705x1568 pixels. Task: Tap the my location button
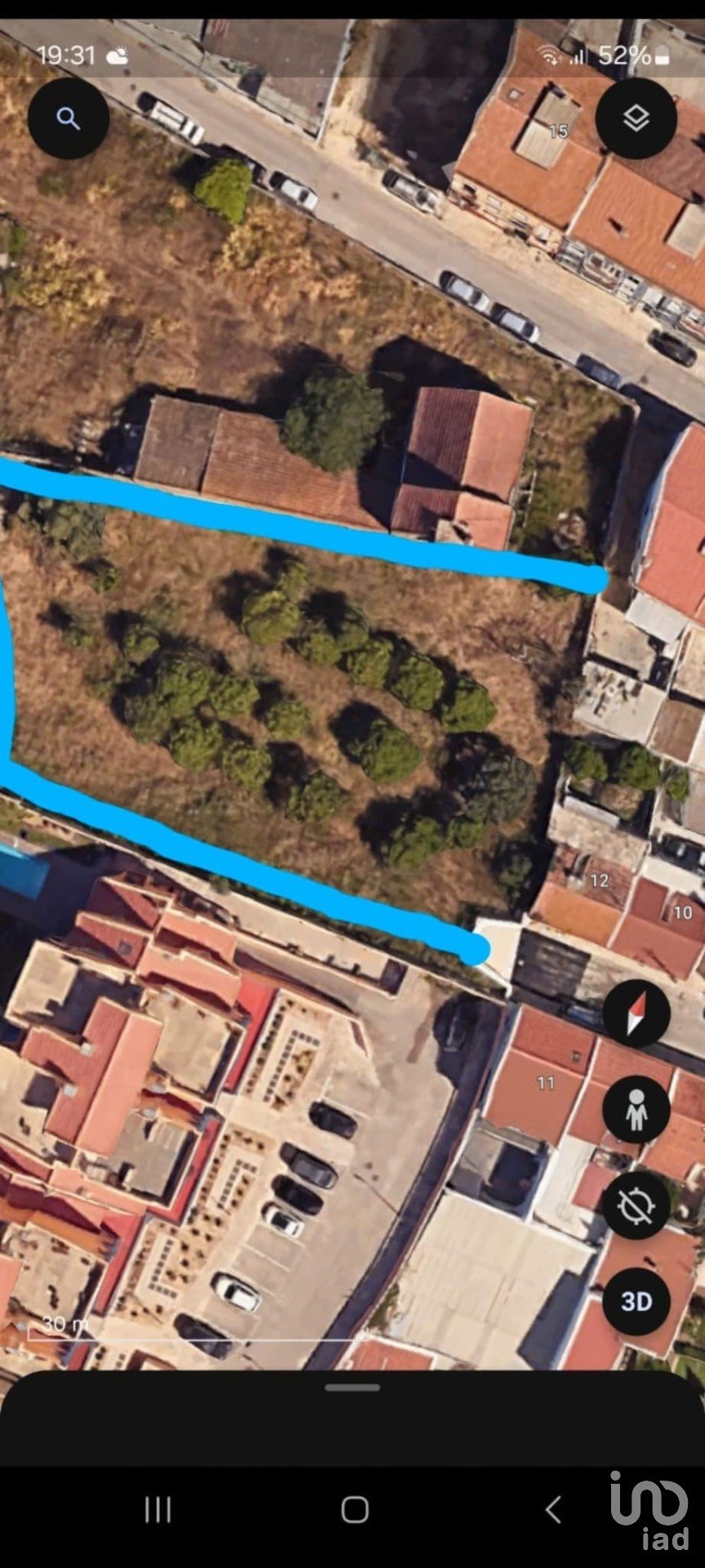636,1205
